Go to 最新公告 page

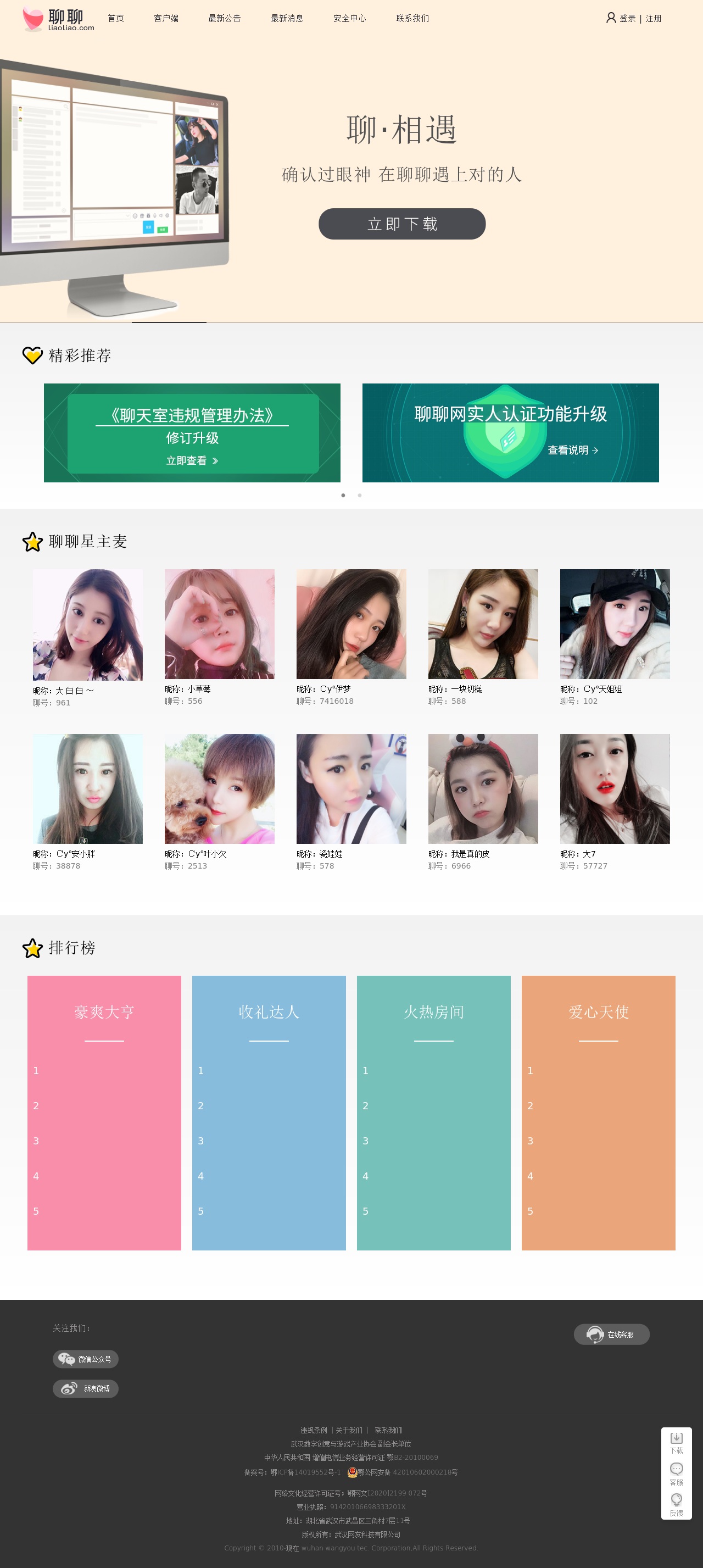[224, 18]
